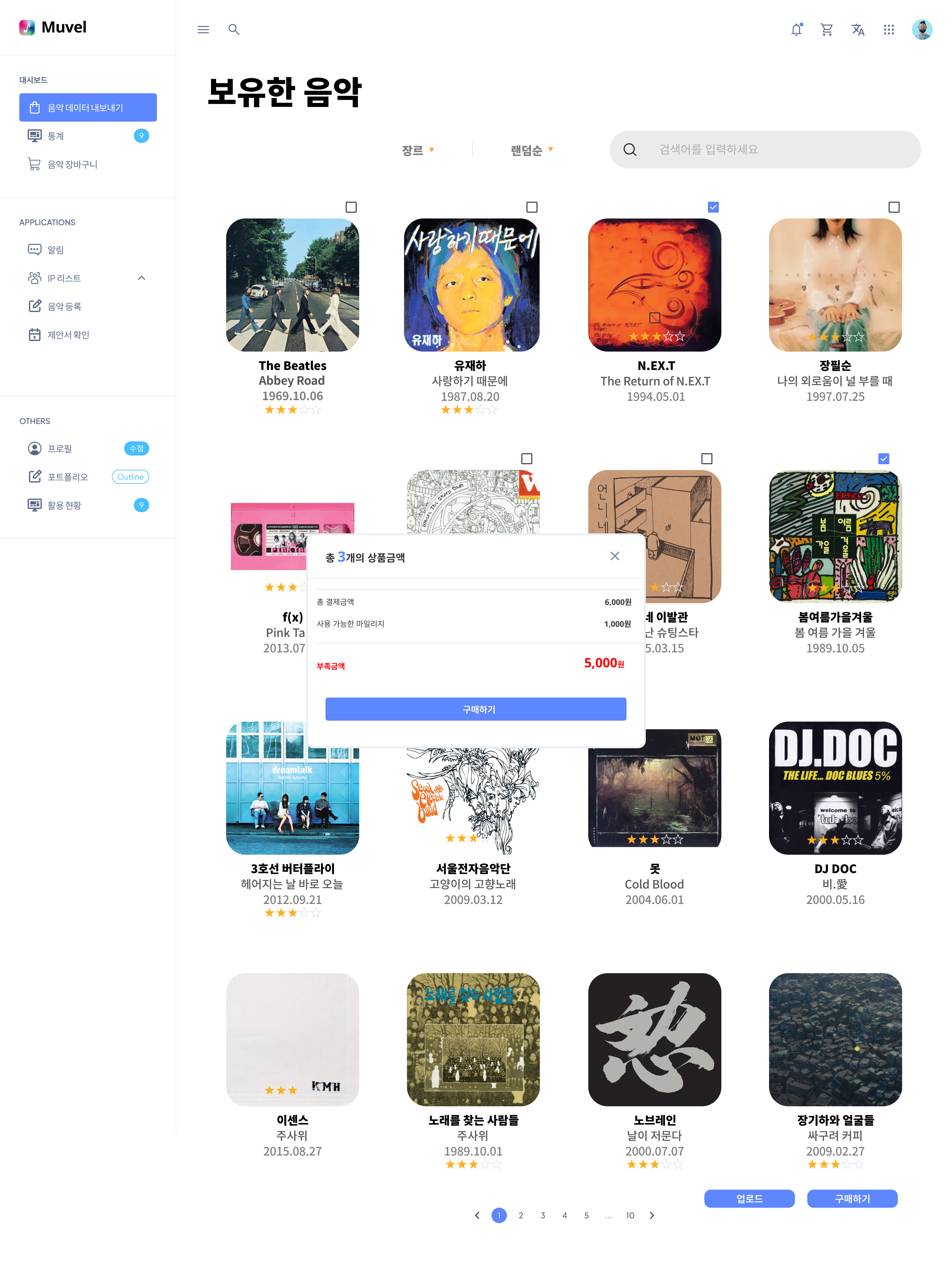Tap the 검색어를 입력하세요 search field
Screen dimensions: 952x1281
coord(772,150)
